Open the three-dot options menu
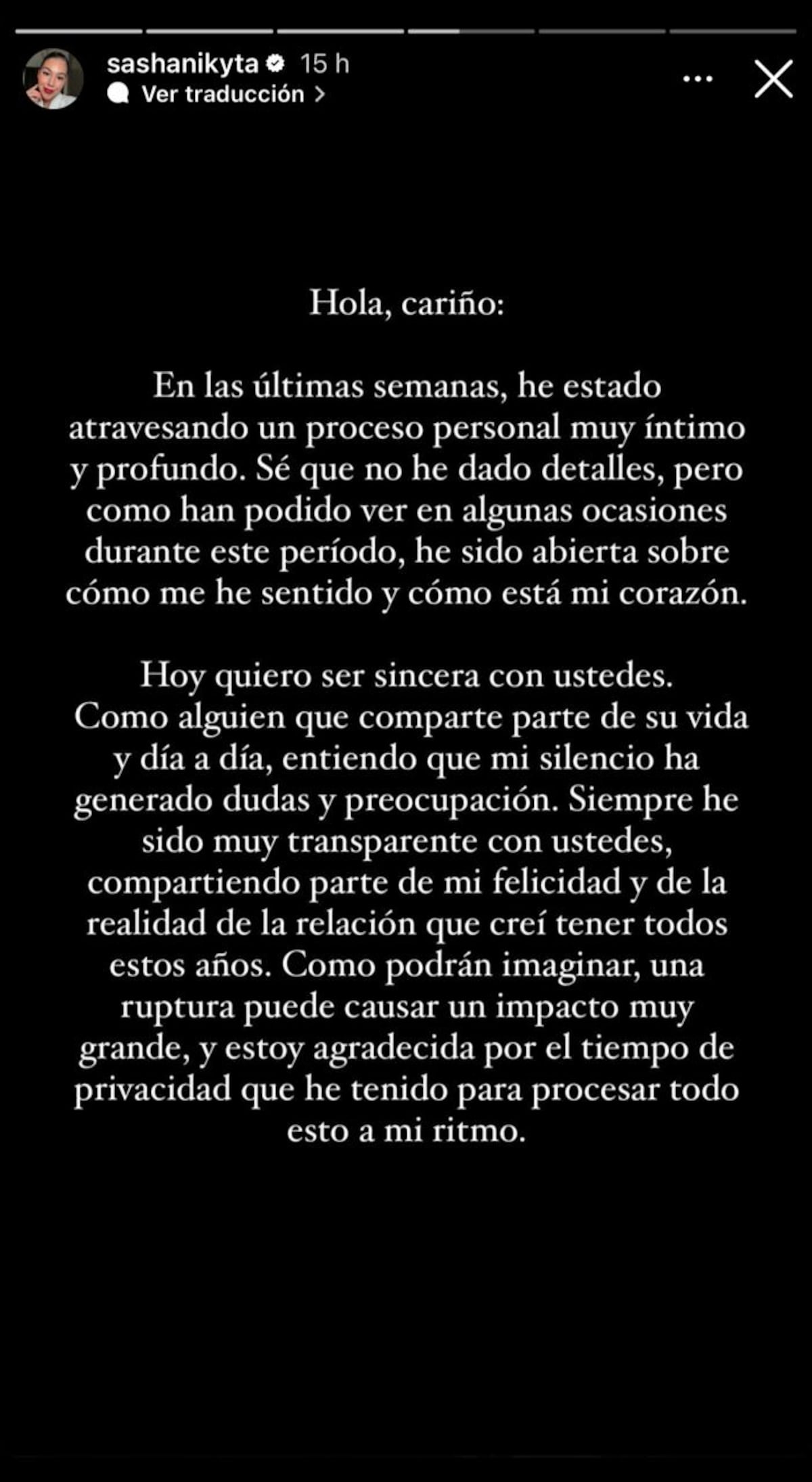 click(x=698, y=79)
